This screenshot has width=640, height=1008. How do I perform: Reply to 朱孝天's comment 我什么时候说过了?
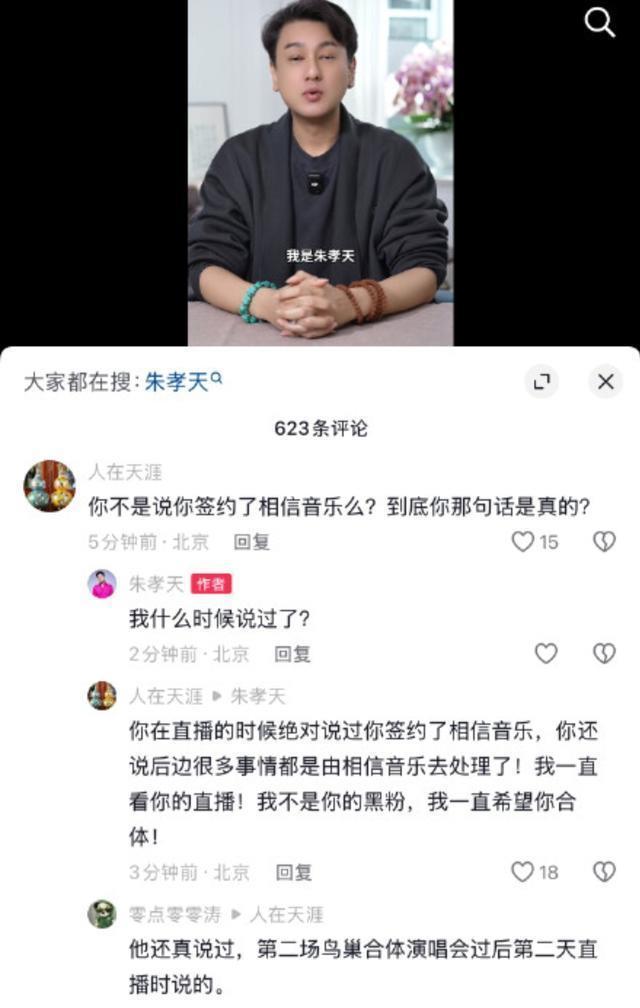point(292,654)
